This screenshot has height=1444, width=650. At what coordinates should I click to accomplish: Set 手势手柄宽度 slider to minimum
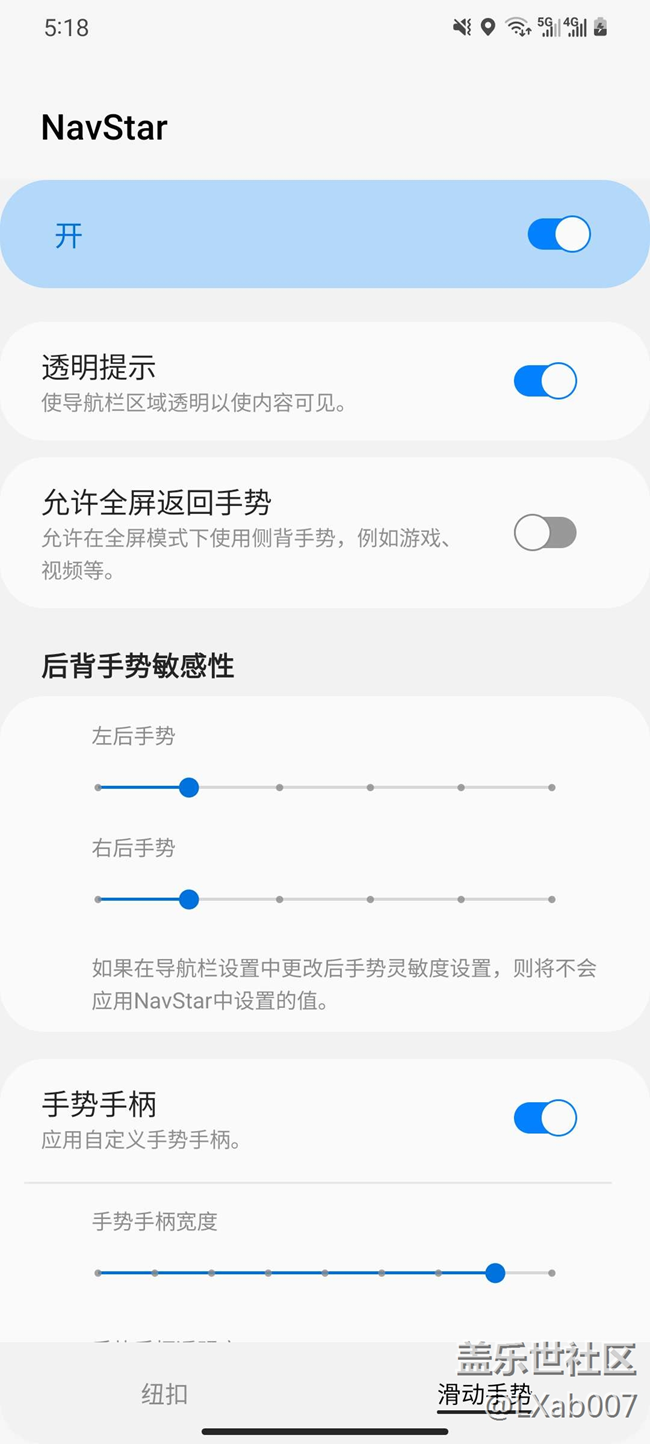coord(98,1273)
